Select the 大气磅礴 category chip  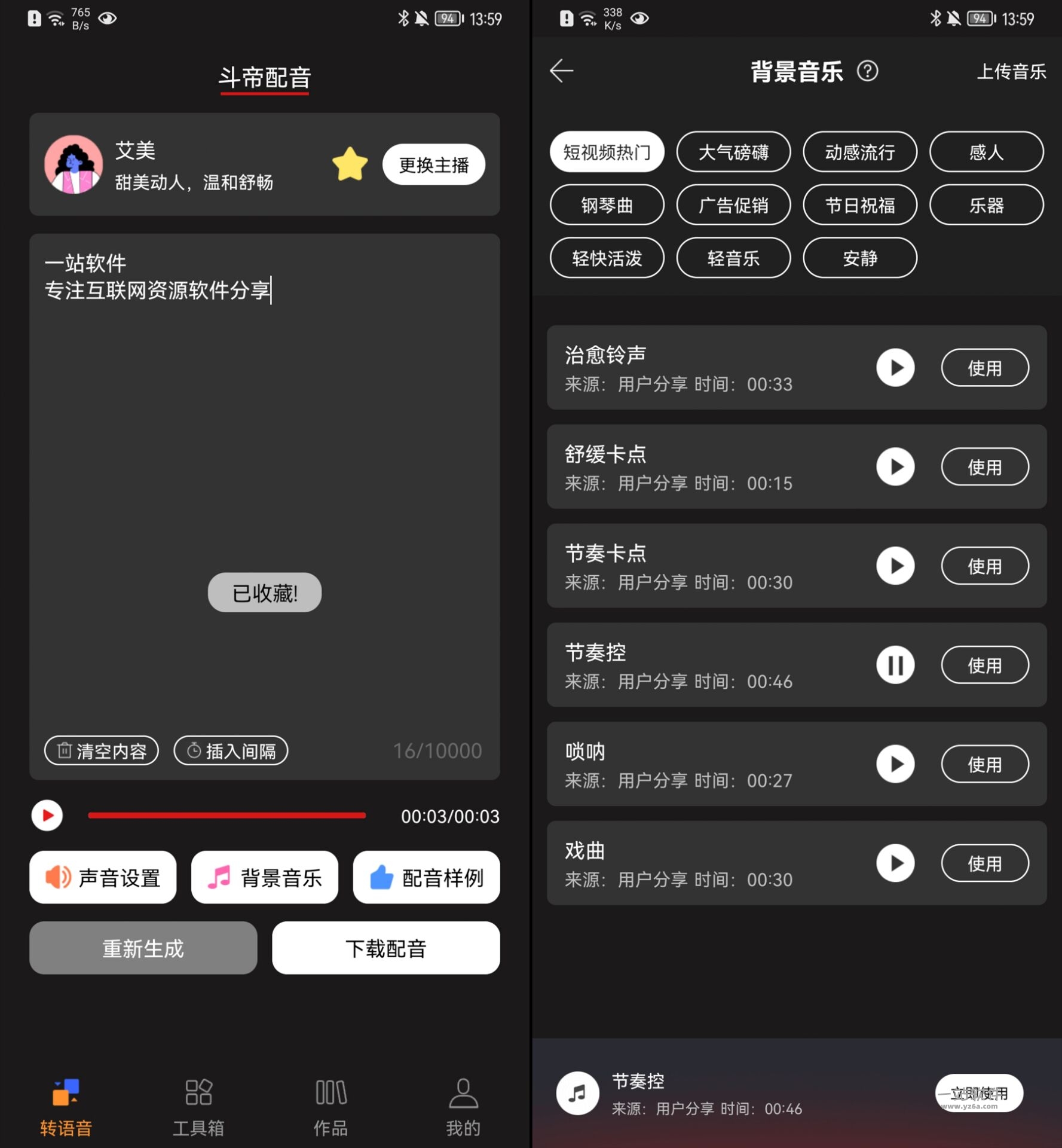click(733, 152)
